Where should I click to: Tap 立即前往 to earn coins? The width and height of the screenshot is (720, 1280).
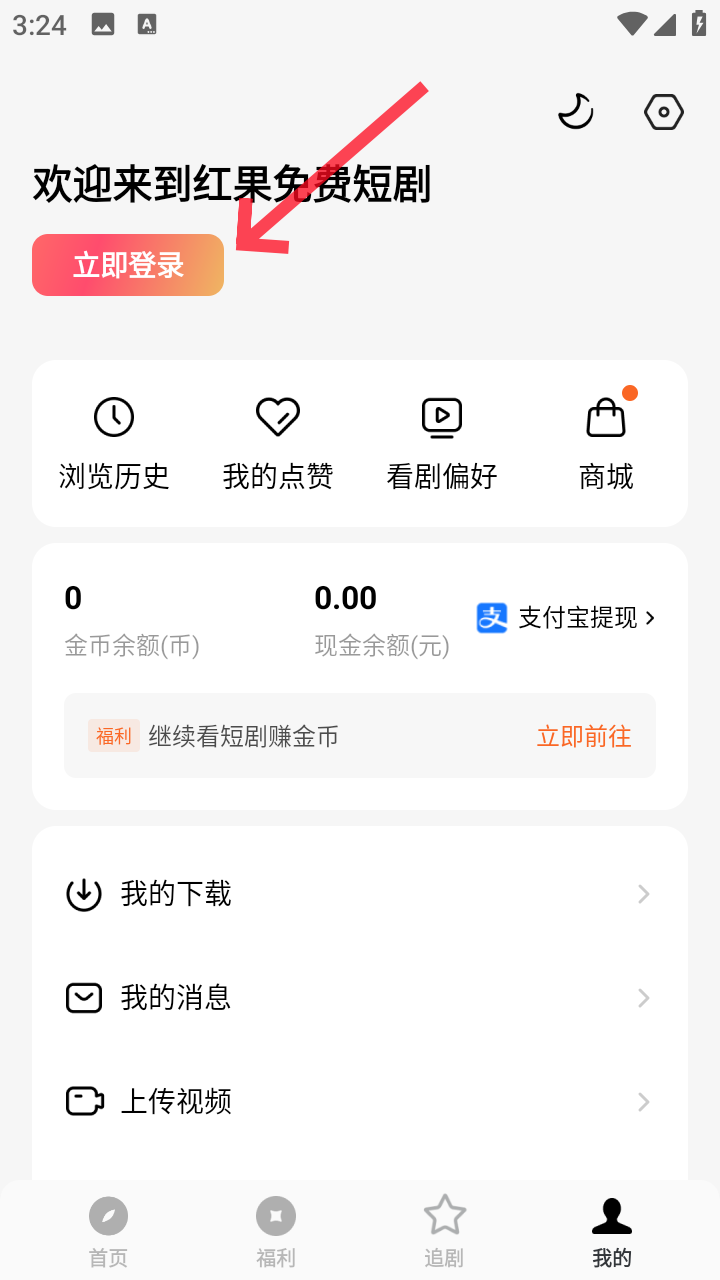tap(584, 737)
